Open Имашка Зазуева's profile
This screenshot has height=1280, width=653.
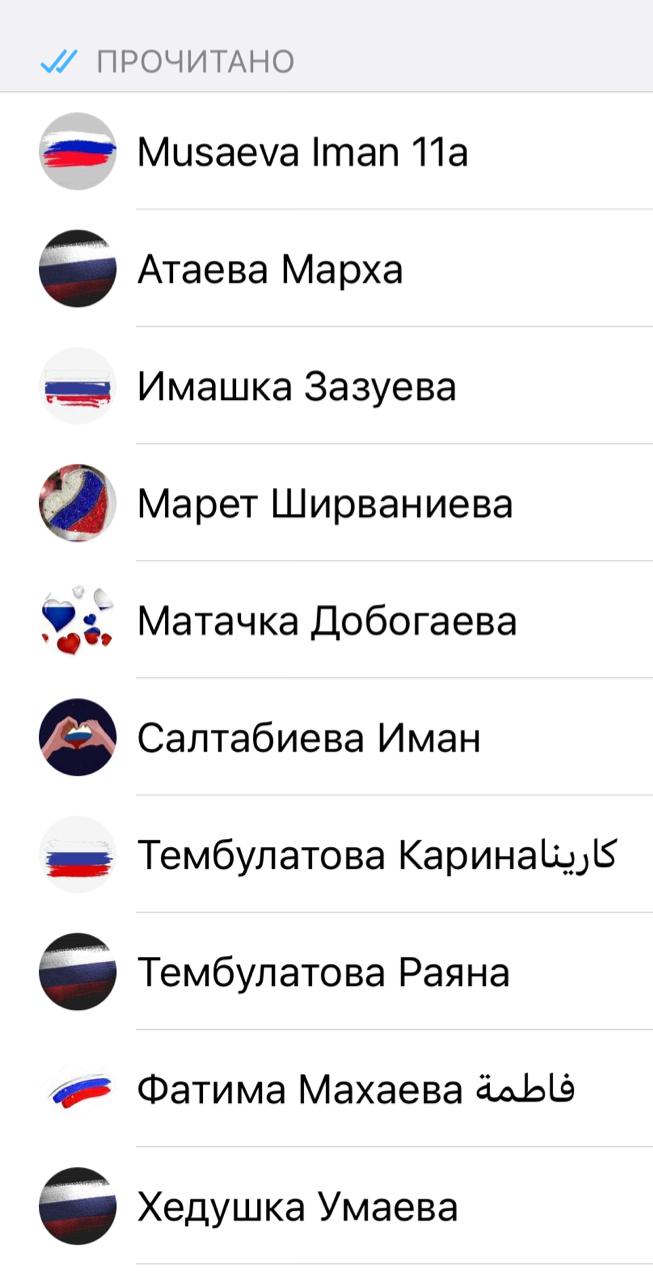[x=296, y=386]
